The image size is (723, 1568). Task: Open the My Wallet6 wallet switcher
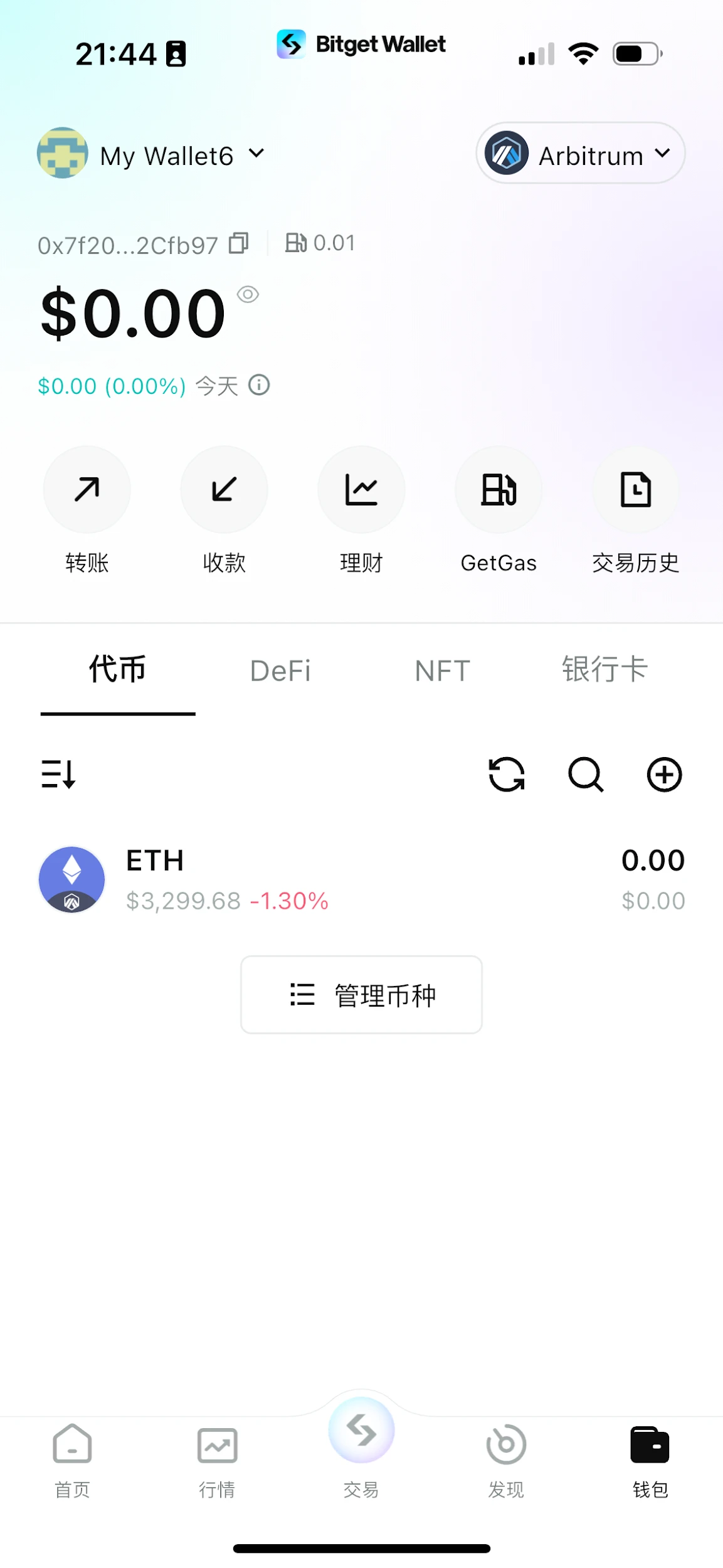(x=166, y=155)
